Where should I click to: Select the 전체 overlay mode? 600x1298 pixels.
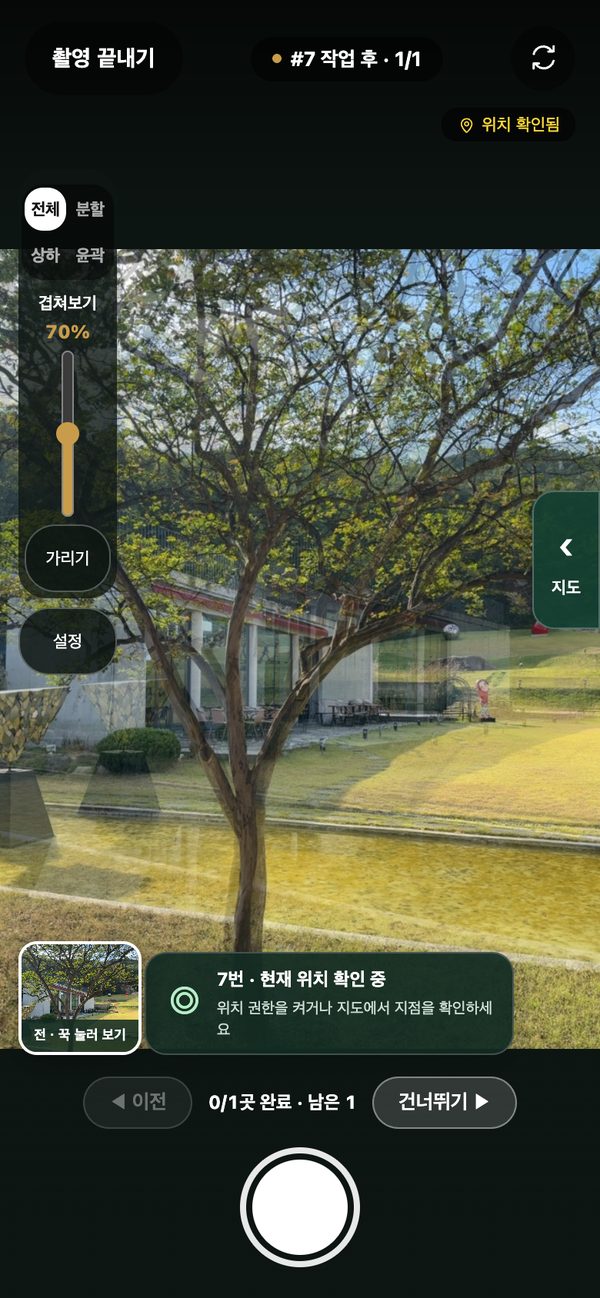[45, 209]
